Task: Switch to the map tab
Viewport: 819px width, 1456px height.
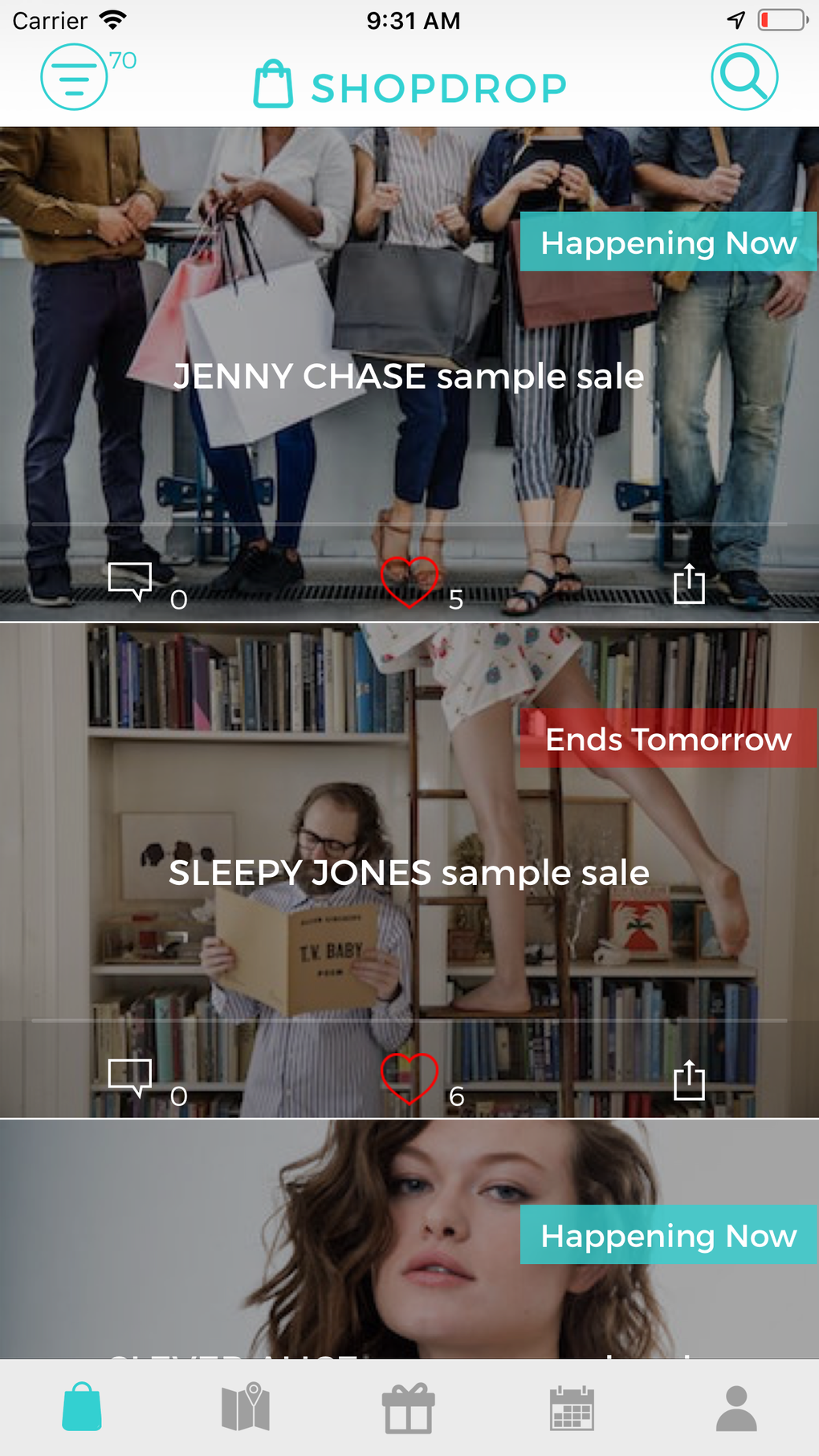Action: click(246, 1407)
